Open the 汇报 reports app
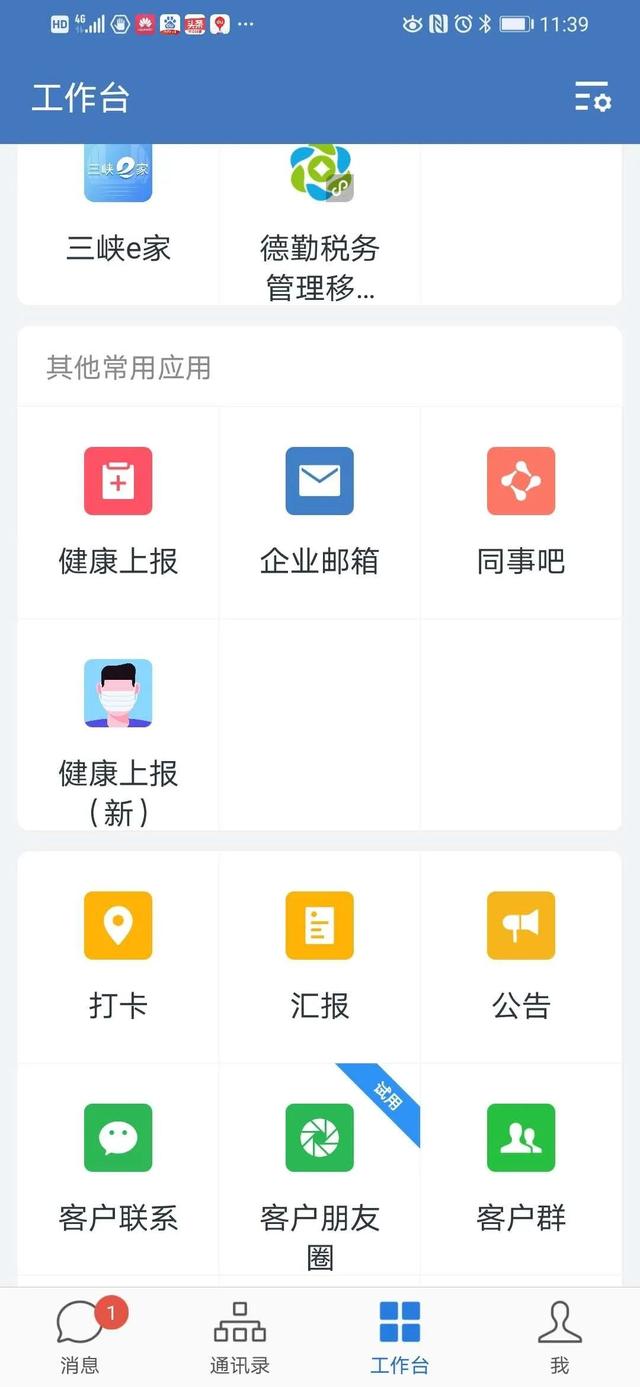The height and width of the screenshot is (1387, 640). [x=320, y=926]
